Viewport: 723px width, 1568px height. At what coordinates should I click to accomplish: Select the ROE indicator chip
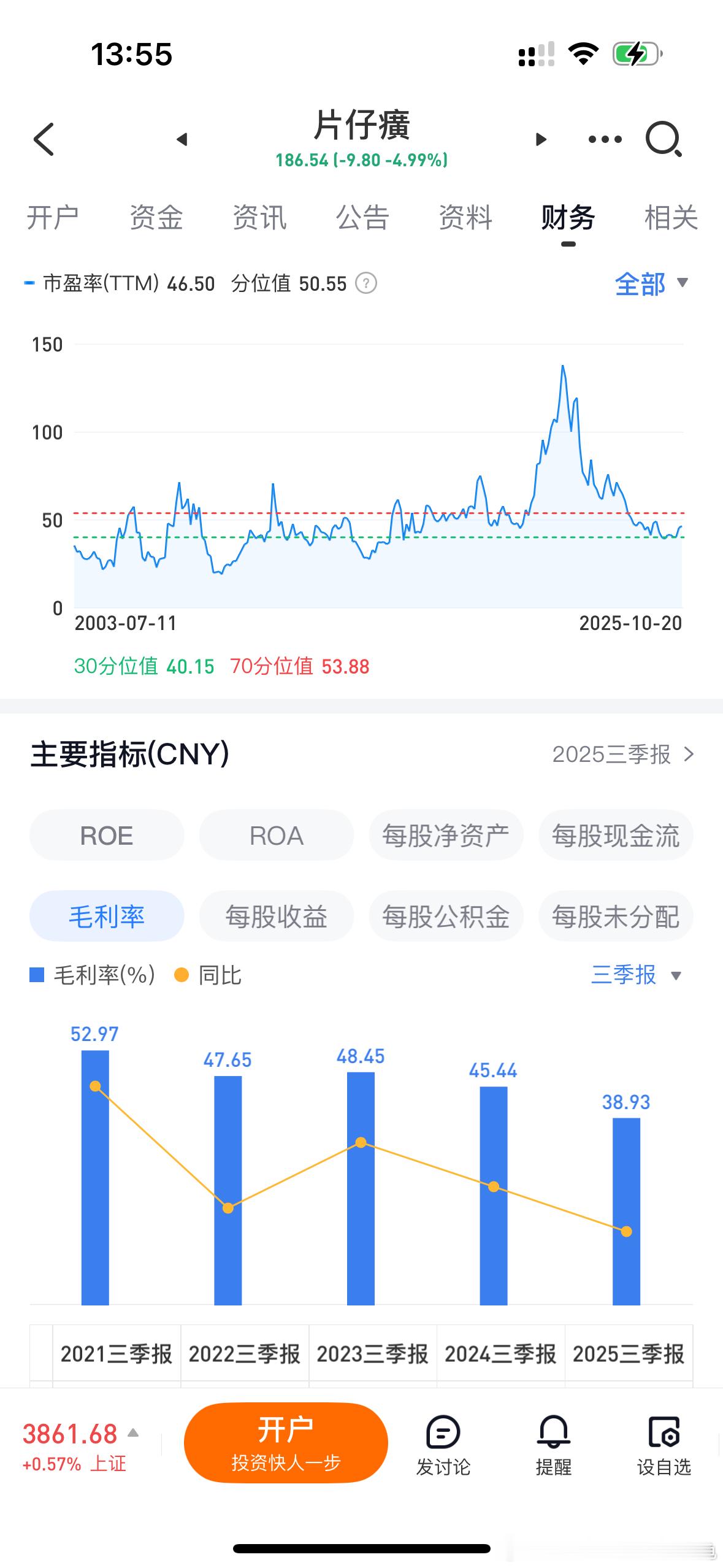click(107, 836)
